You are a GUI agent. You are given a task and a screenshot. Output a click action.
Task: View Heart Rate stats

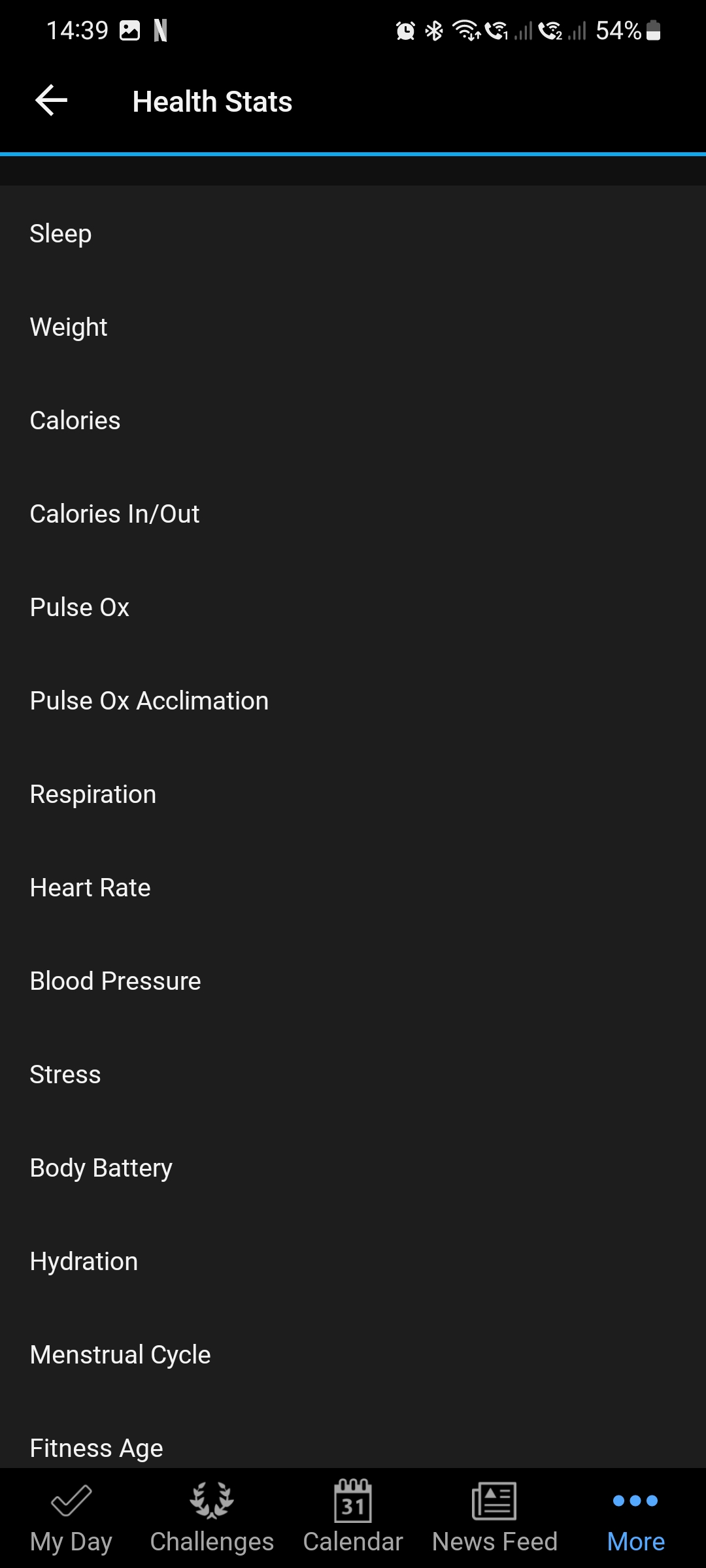coord(353,888)
